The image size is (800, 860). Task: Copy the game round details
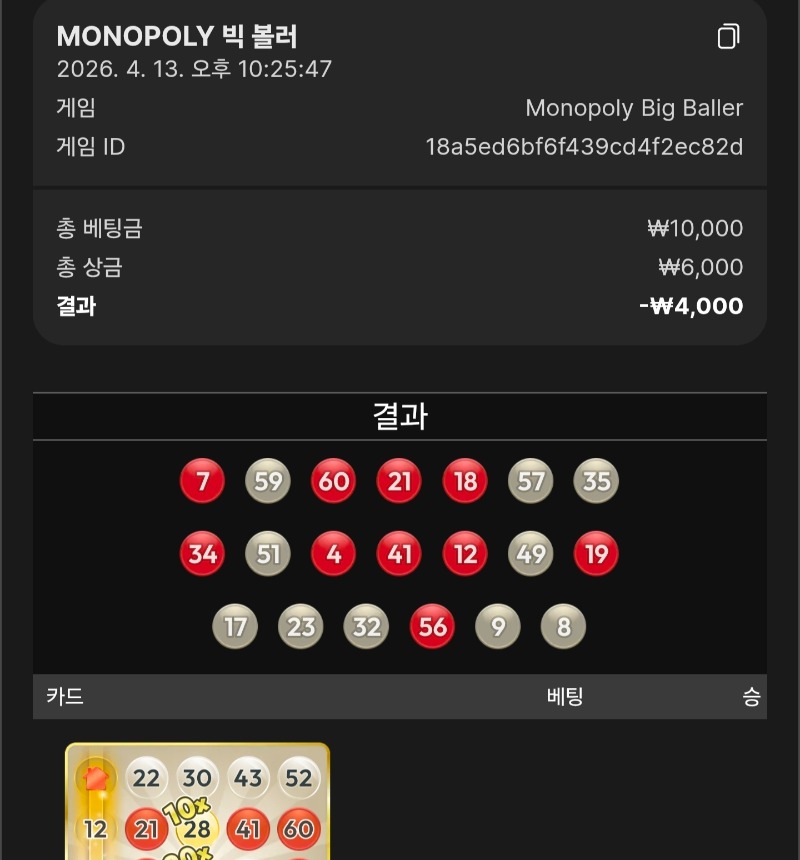[728, 37]
